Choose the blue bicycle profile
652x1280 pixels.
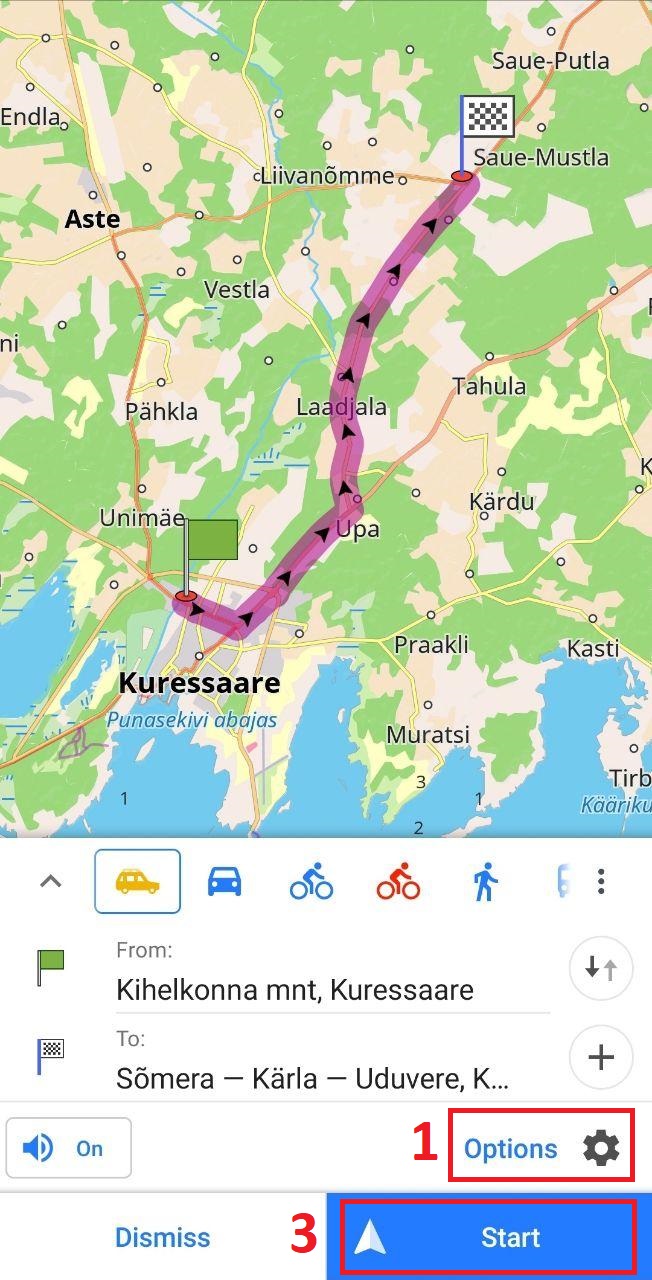311,882
